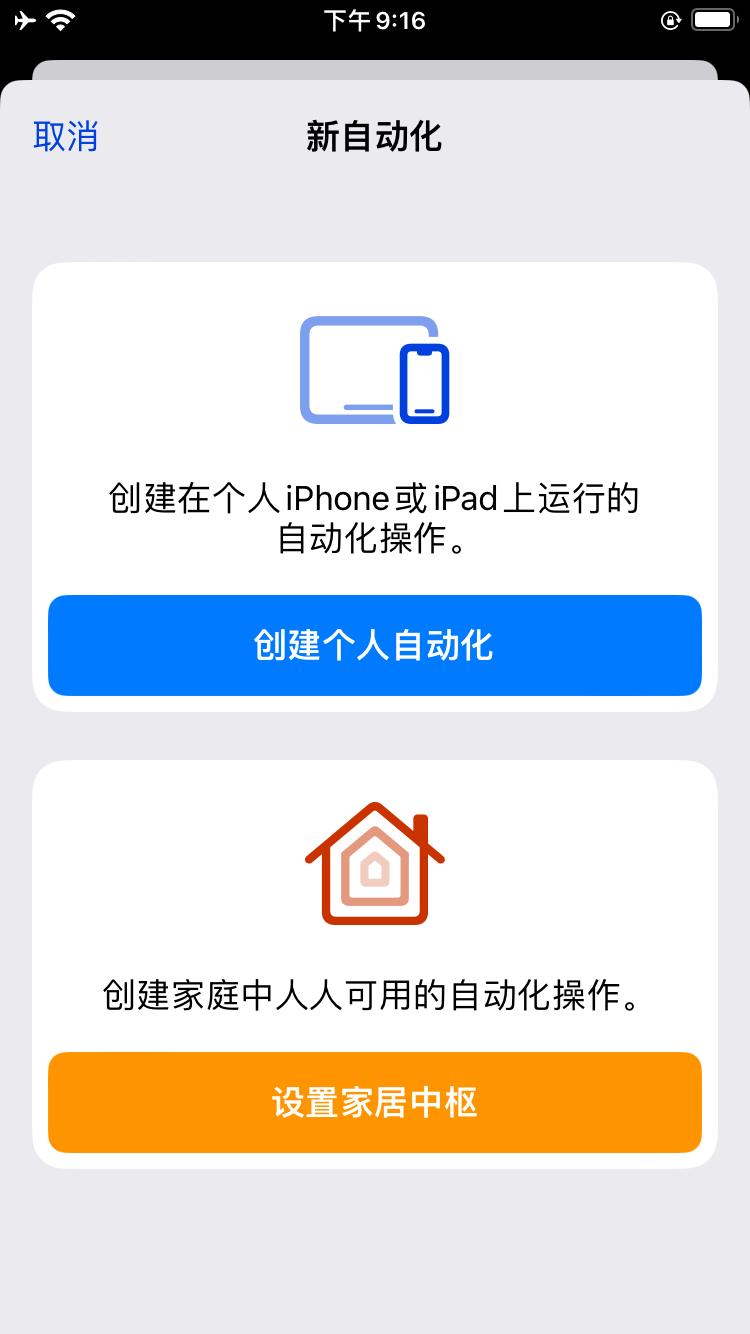Tap the orange HomeKit house icon
The image size is (750, 1334).
(375, 862)
